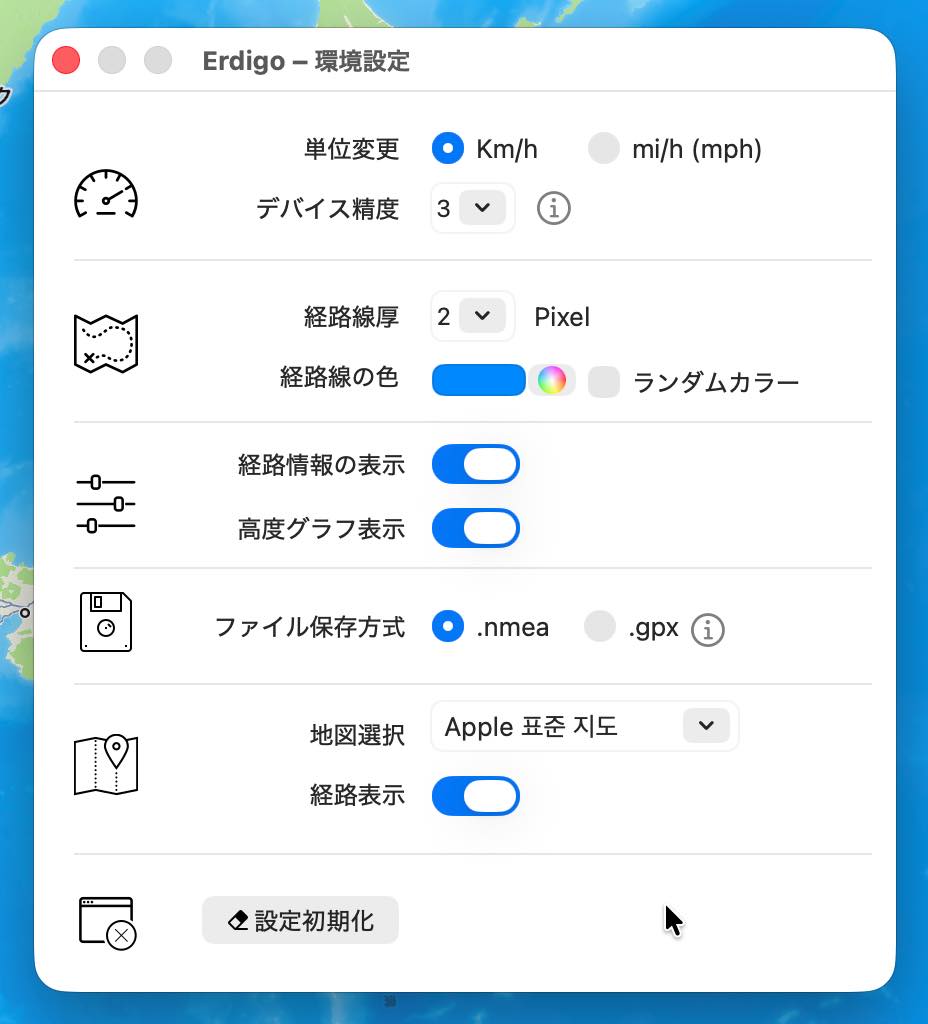Screen dimensions: 928x1024
Task: Check the ランダムカラー checkbox
Action: [603, 382]
